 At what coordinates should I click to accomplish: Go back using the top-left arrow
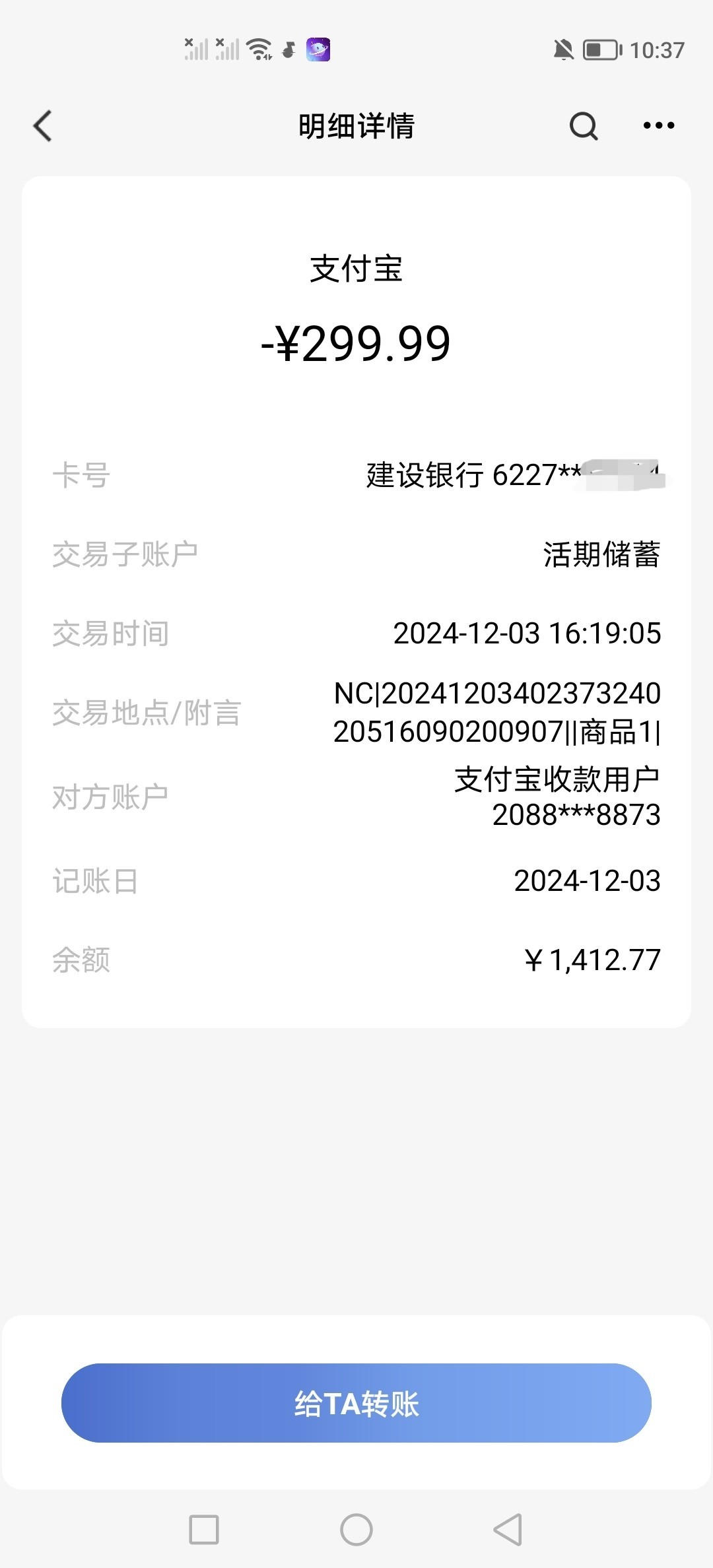(43, 125)
